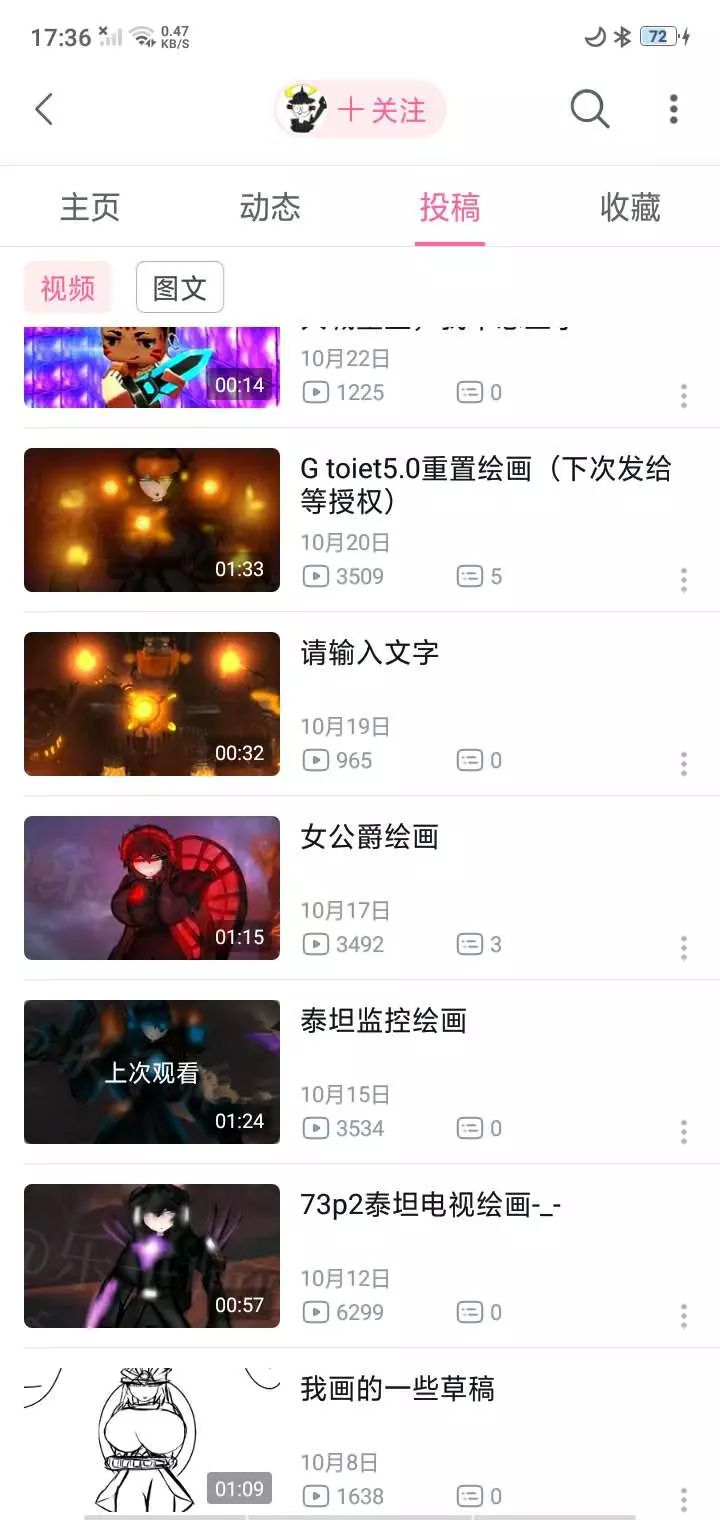720x1520 pixels.
Task: Open the G toiet5.0重置绘画 video
Action: pyautogui.click(x=152, y=520)
